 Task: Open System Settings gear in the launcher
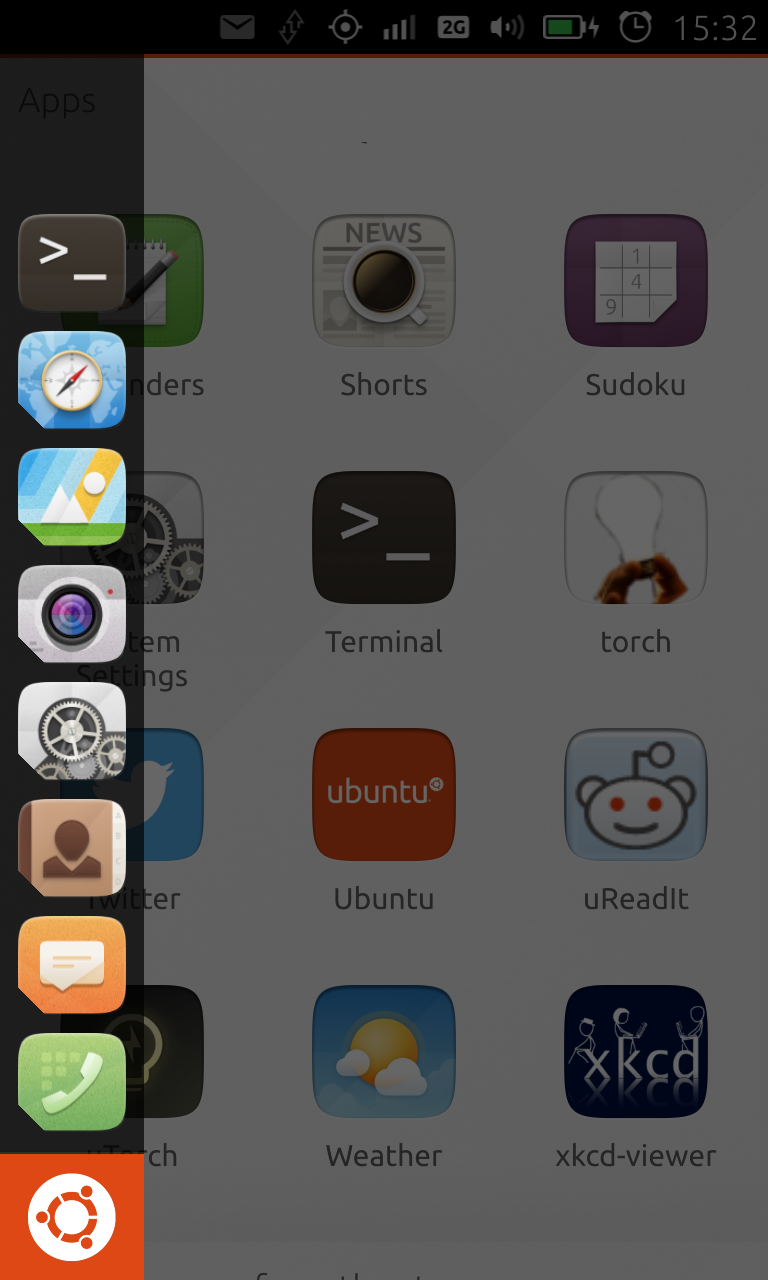[72, 730]
